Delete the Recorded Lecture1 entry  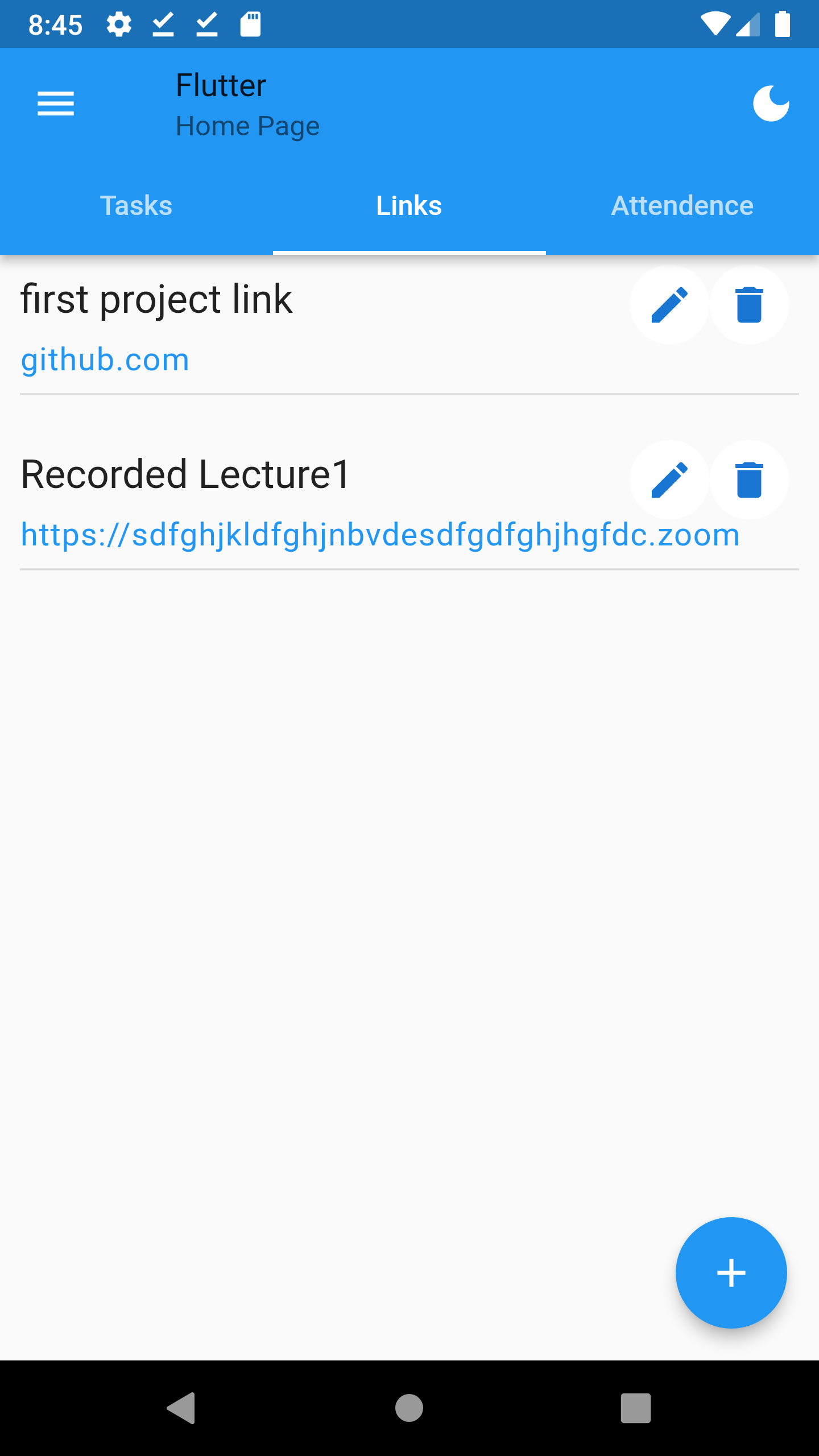(x=749, y=480)
